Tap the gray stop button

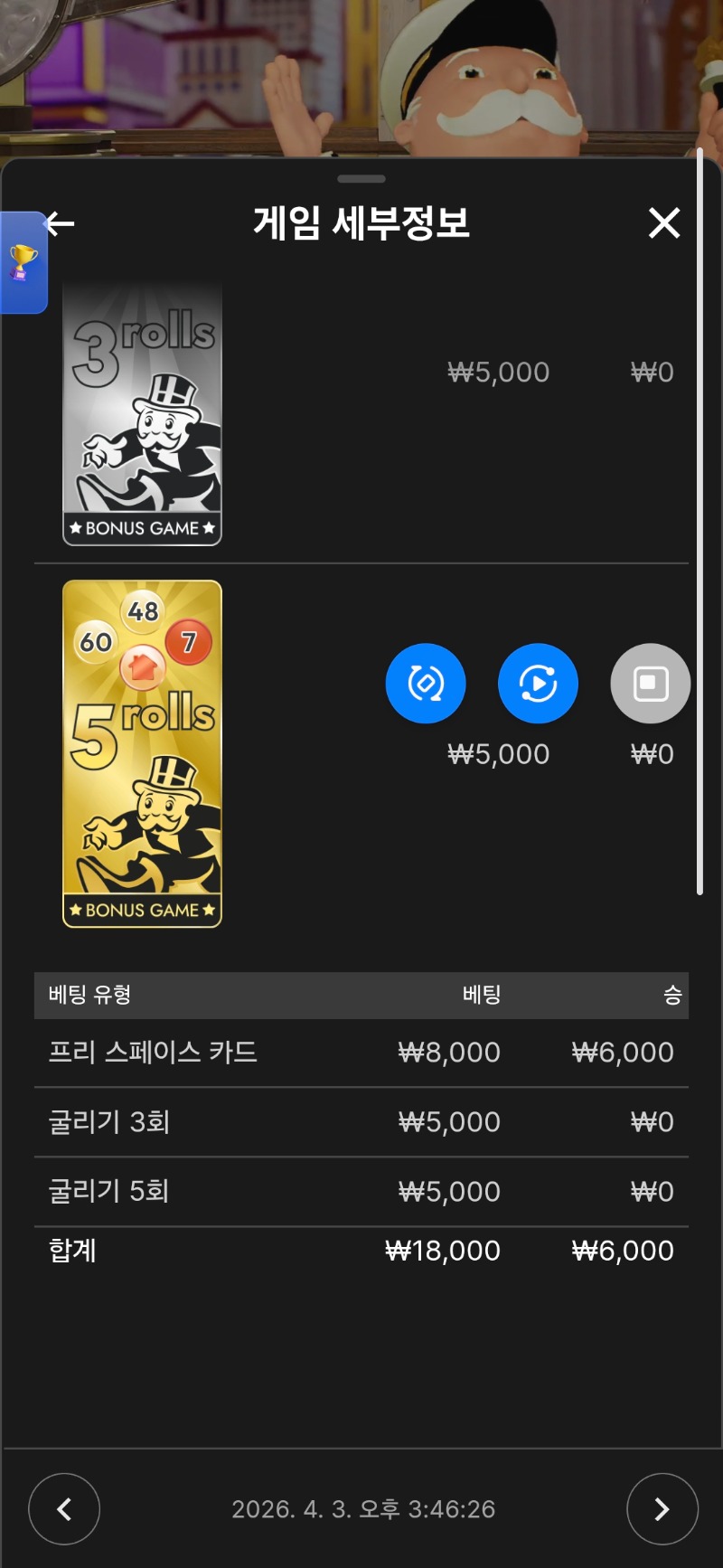click(650, 684)
